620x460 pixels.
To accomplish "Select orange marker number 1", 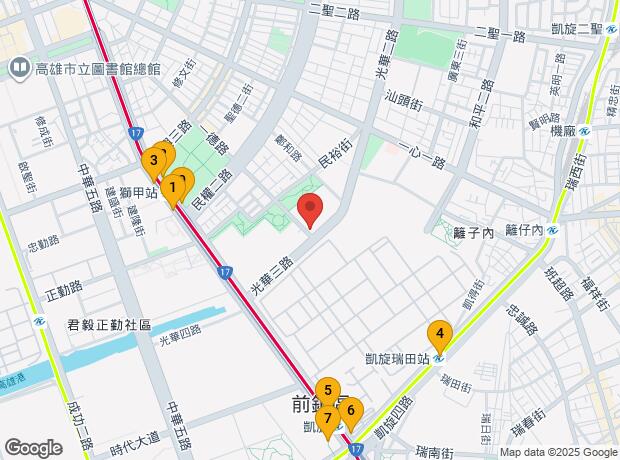I will (x=172, y=186).
